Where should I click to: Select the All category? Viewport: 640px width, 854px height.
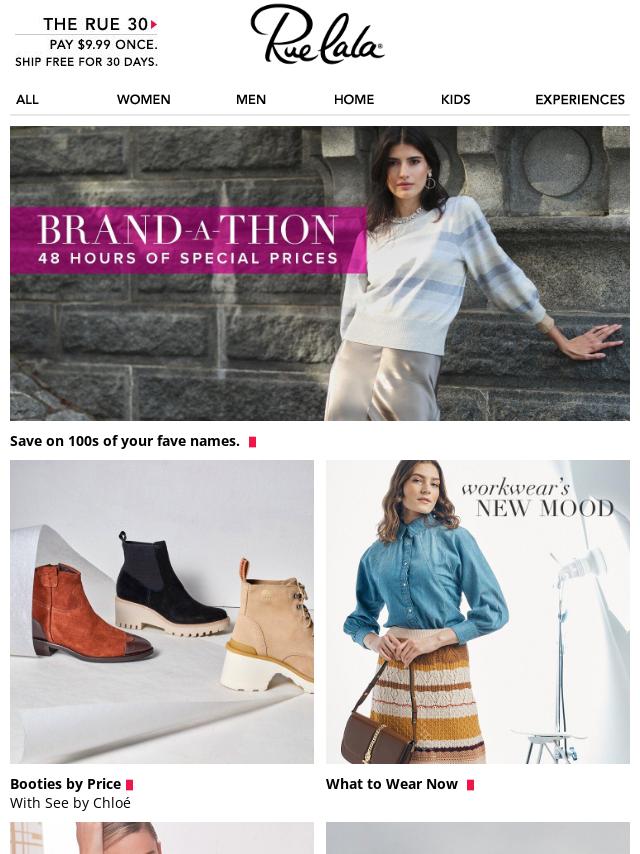pos(27,99)
